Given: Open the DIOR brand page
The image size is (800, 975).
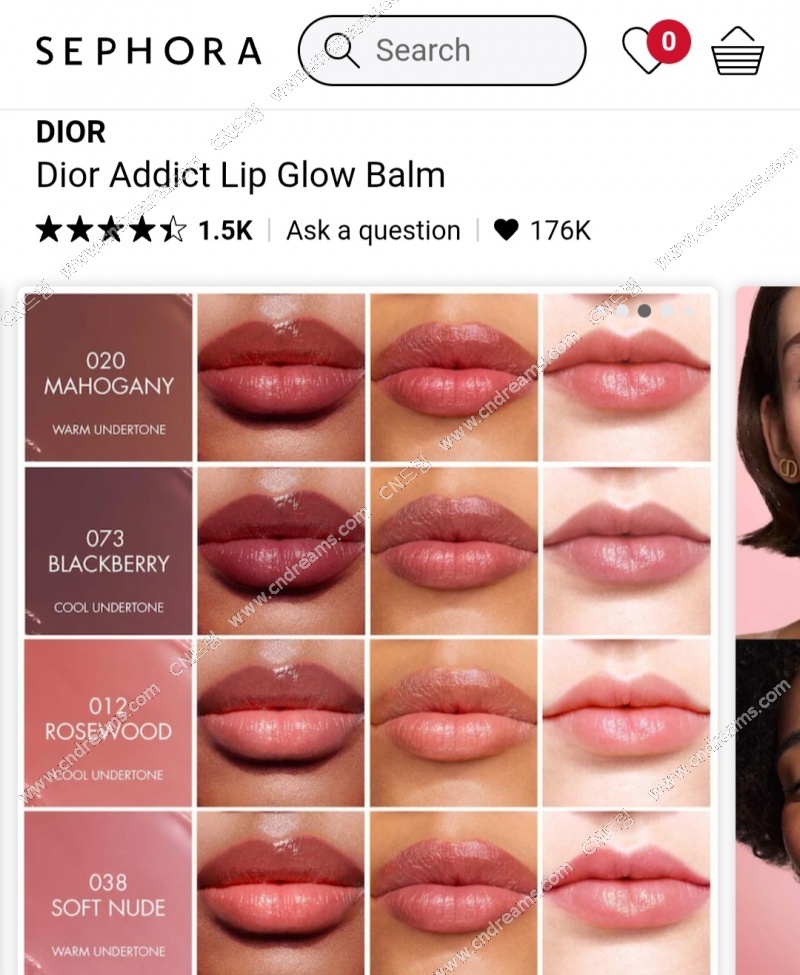Looking at the screenshot, I should [71, 132].
